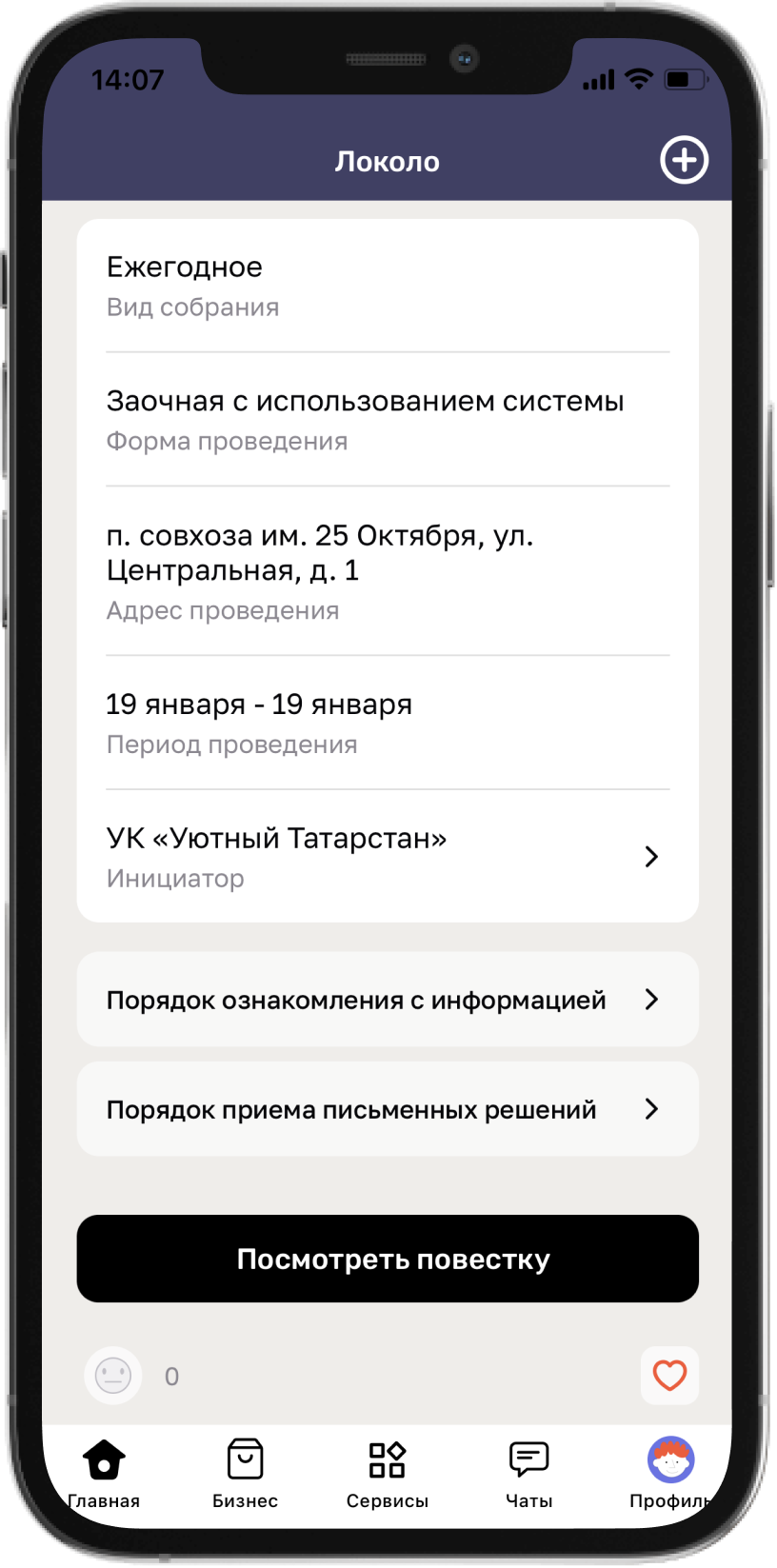777x1568 pixels.
Task: Tap the Посмотреть повестку button
Action: [388, 1259]
